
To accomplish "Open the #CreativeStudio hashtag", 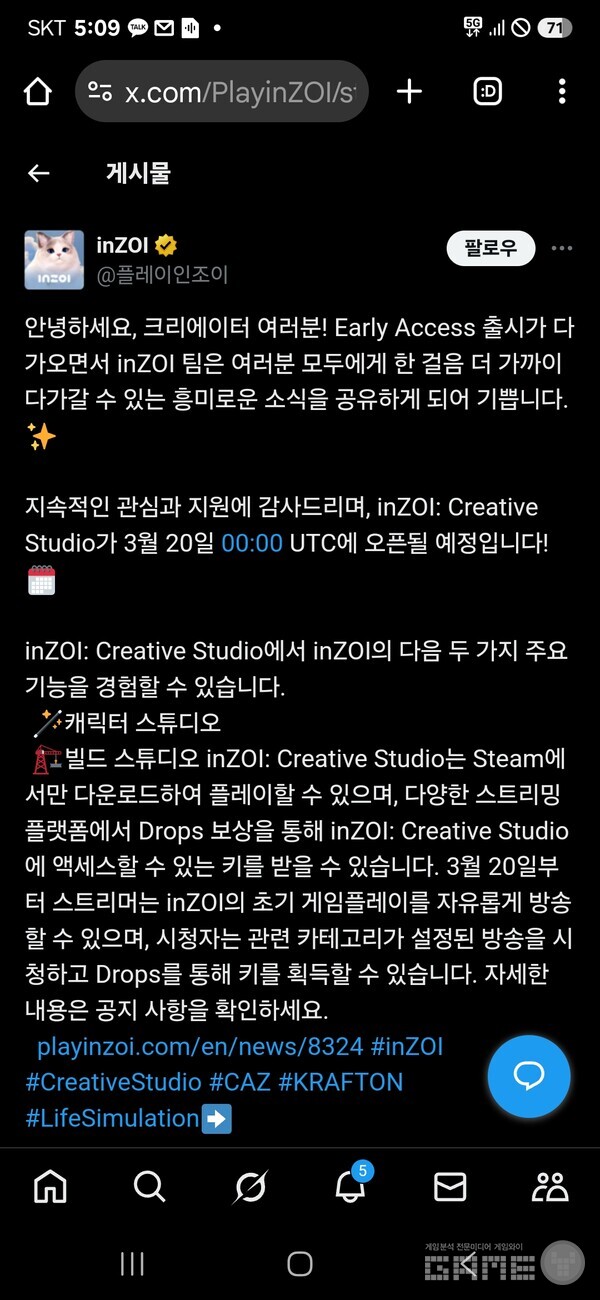I will (x=112, y=1082).
